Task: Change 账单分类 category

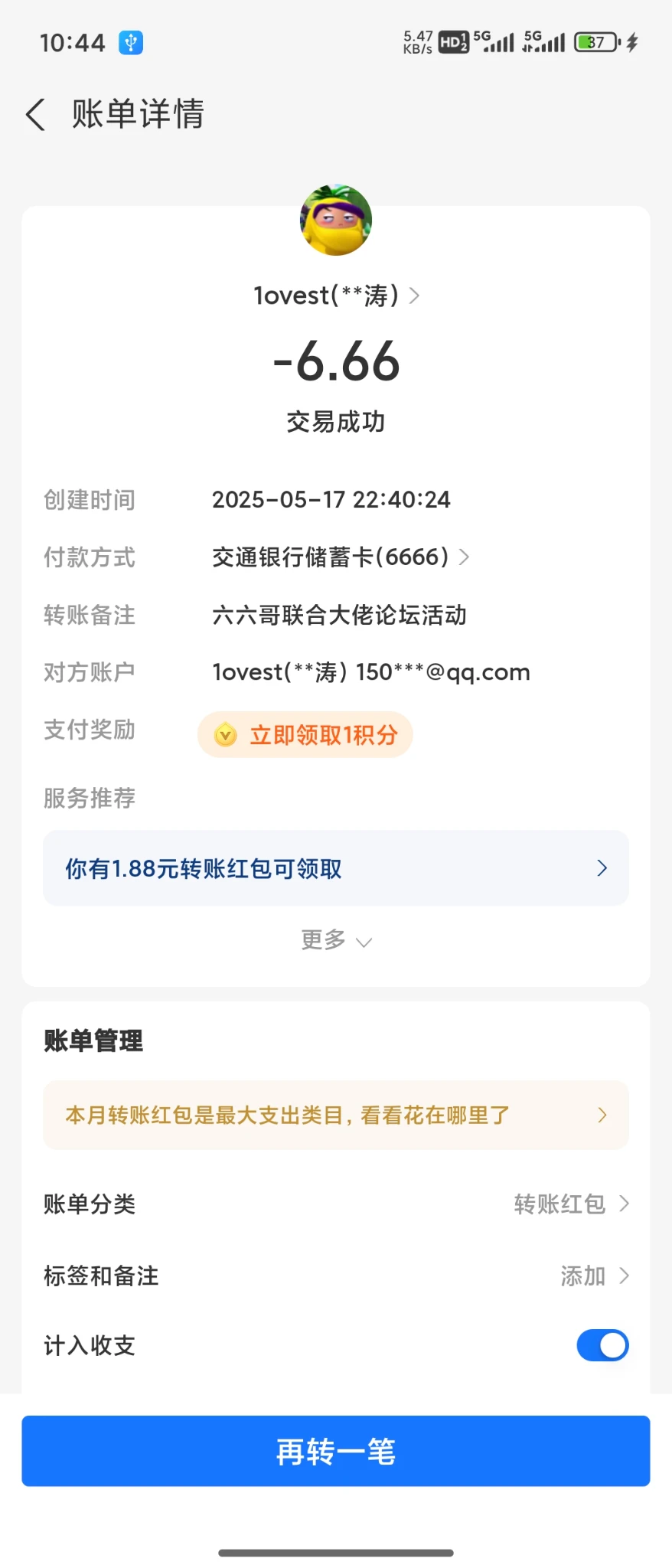Action: [570, 1204]
